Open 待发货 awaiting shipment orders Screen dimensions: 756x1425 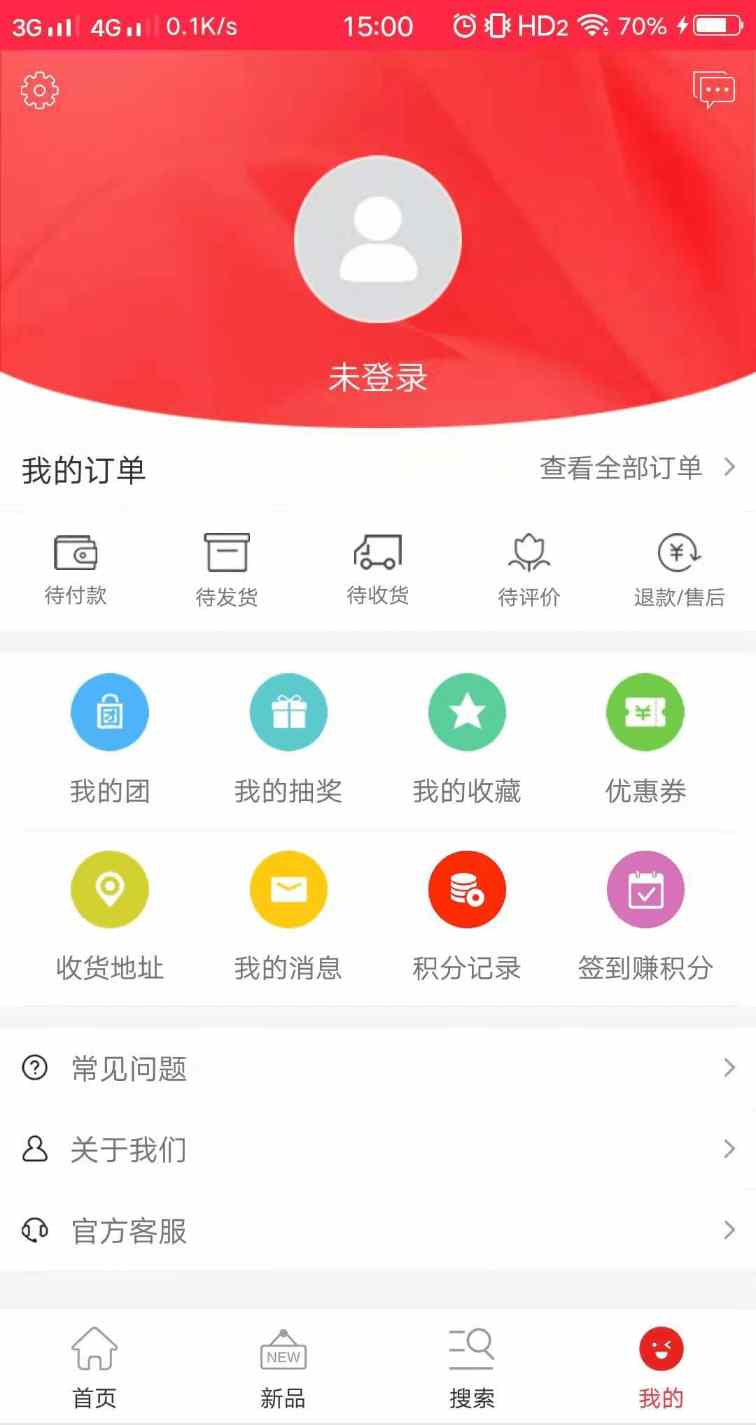tap(227, 570)
